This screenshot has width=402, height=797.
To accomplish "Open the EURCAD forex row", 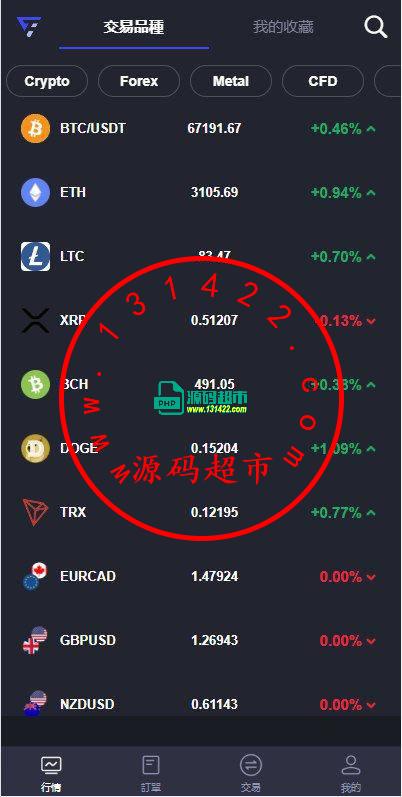I will coord(201,576).
